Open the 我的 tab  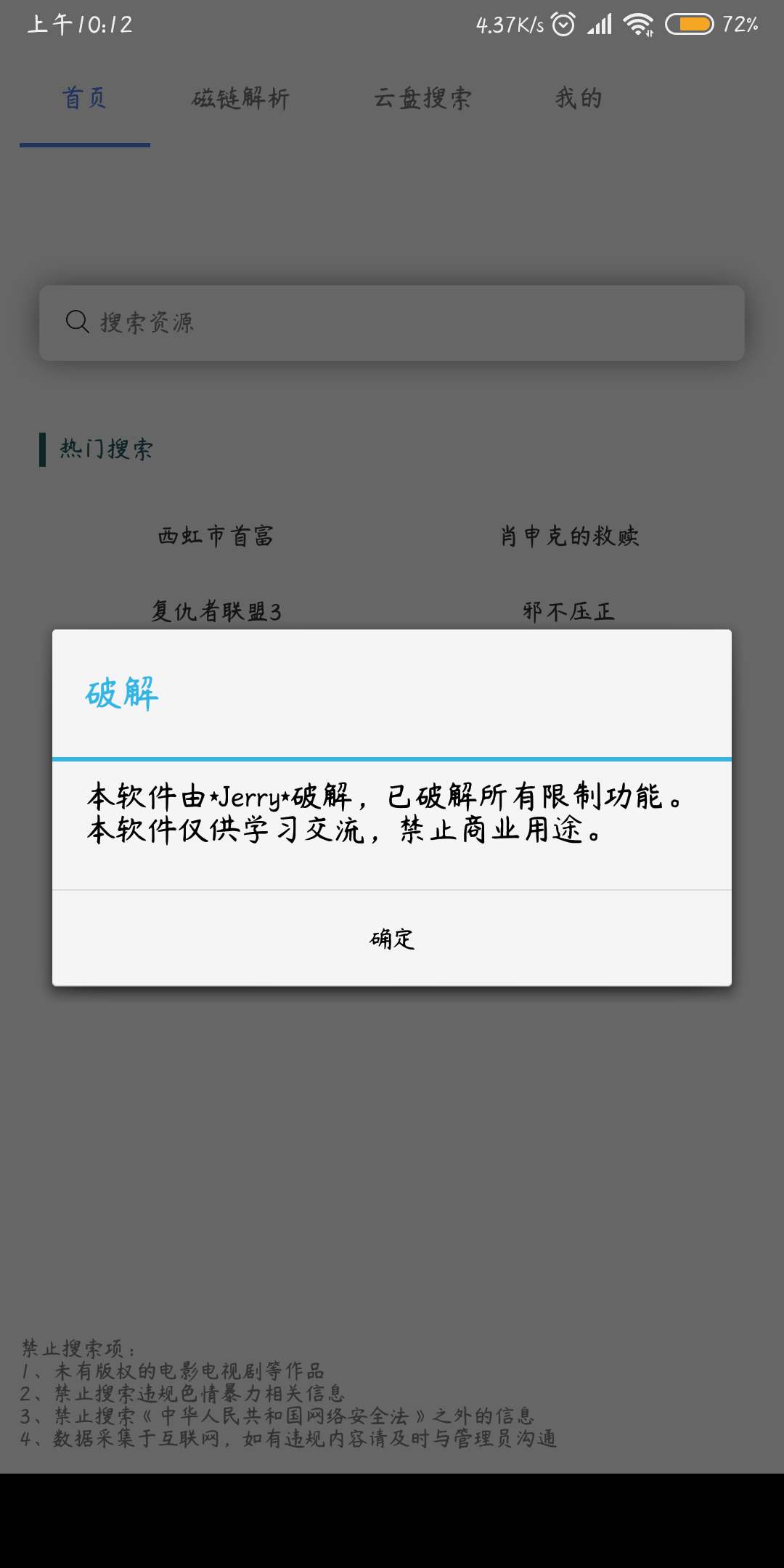pyautogui.click(x=579, y=98)
